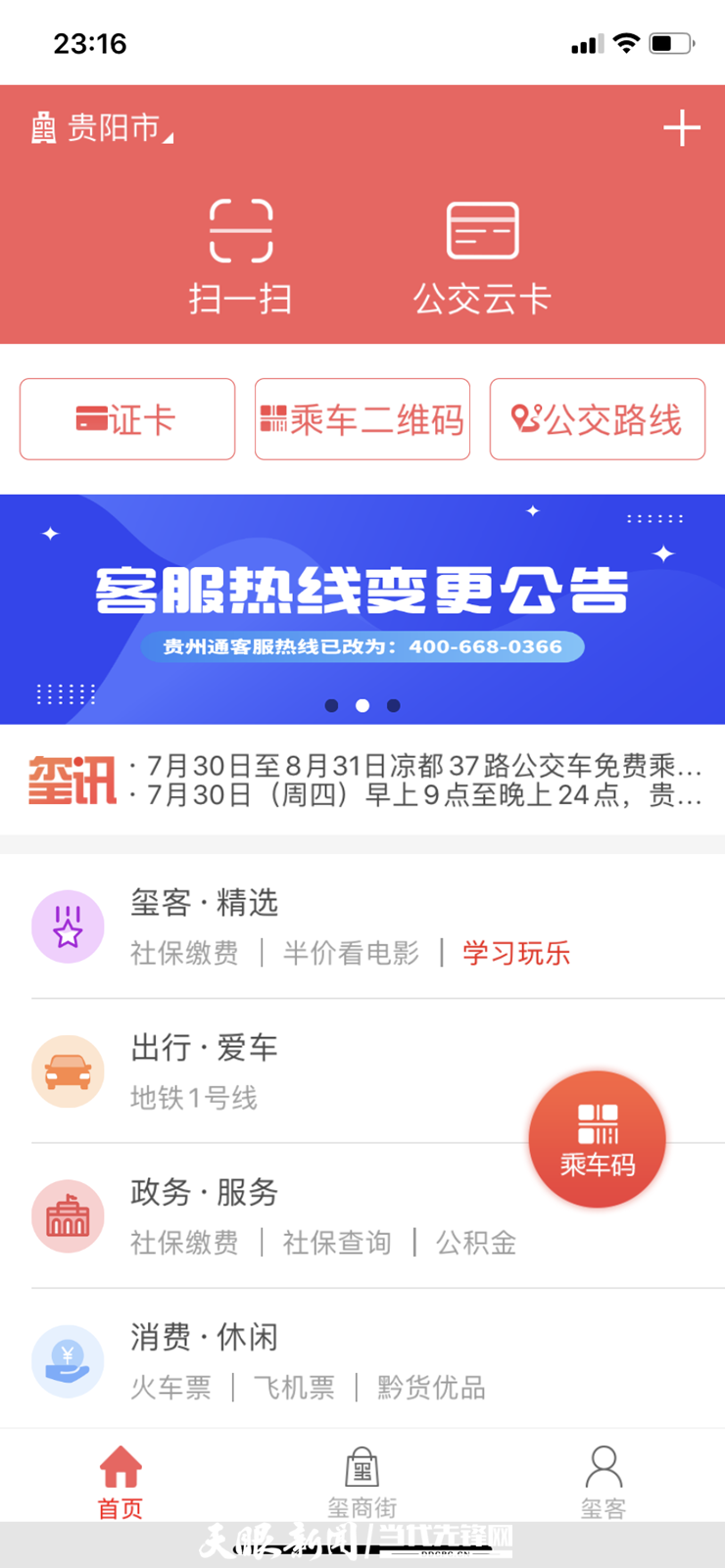Image resolution: width=725 pixels, height=1568 pixels.
Task: Select 学习玩乐
Action: (x=516, y=953)
